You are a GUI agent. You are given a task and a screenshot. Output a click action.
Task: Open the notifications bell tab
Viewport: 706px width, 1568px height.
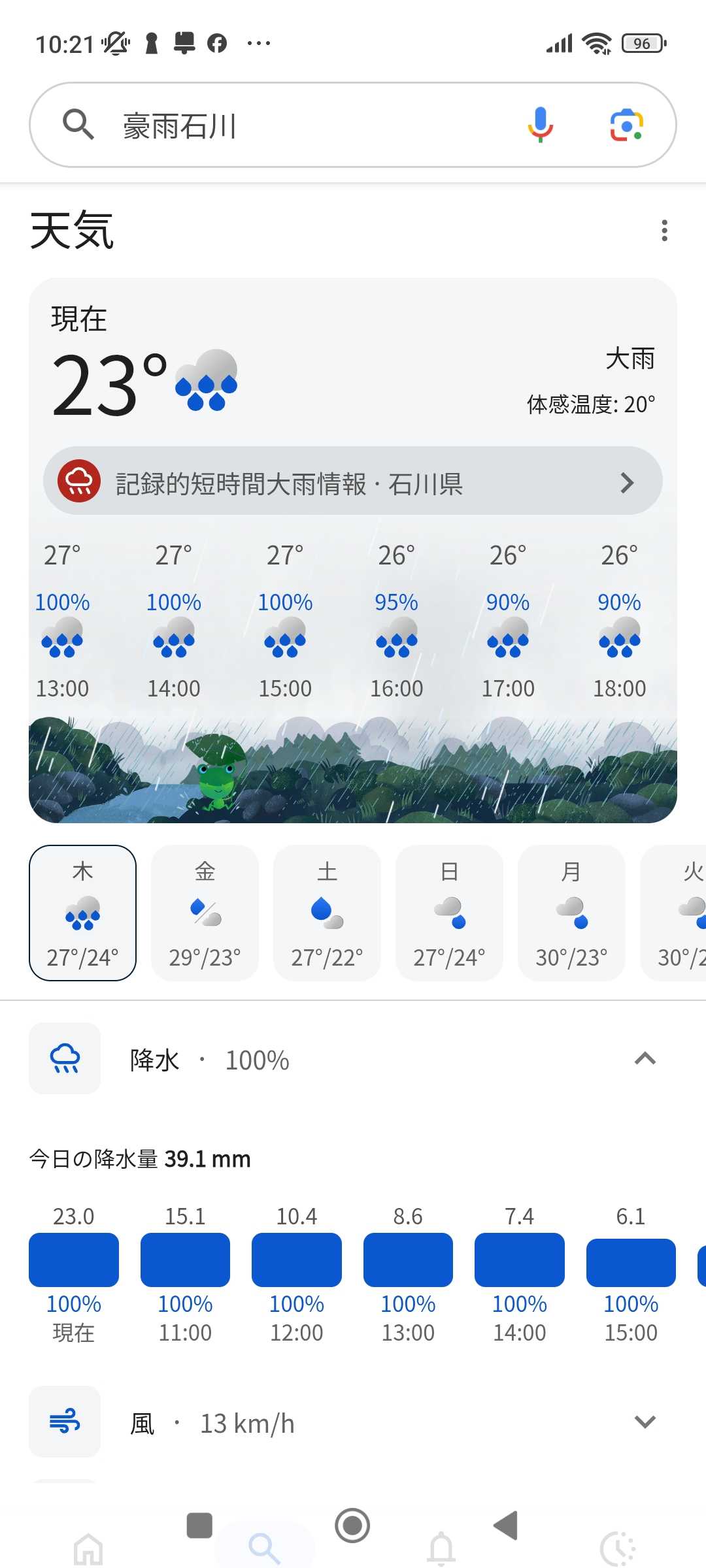pyautogui.click(x=441, y=1549)
